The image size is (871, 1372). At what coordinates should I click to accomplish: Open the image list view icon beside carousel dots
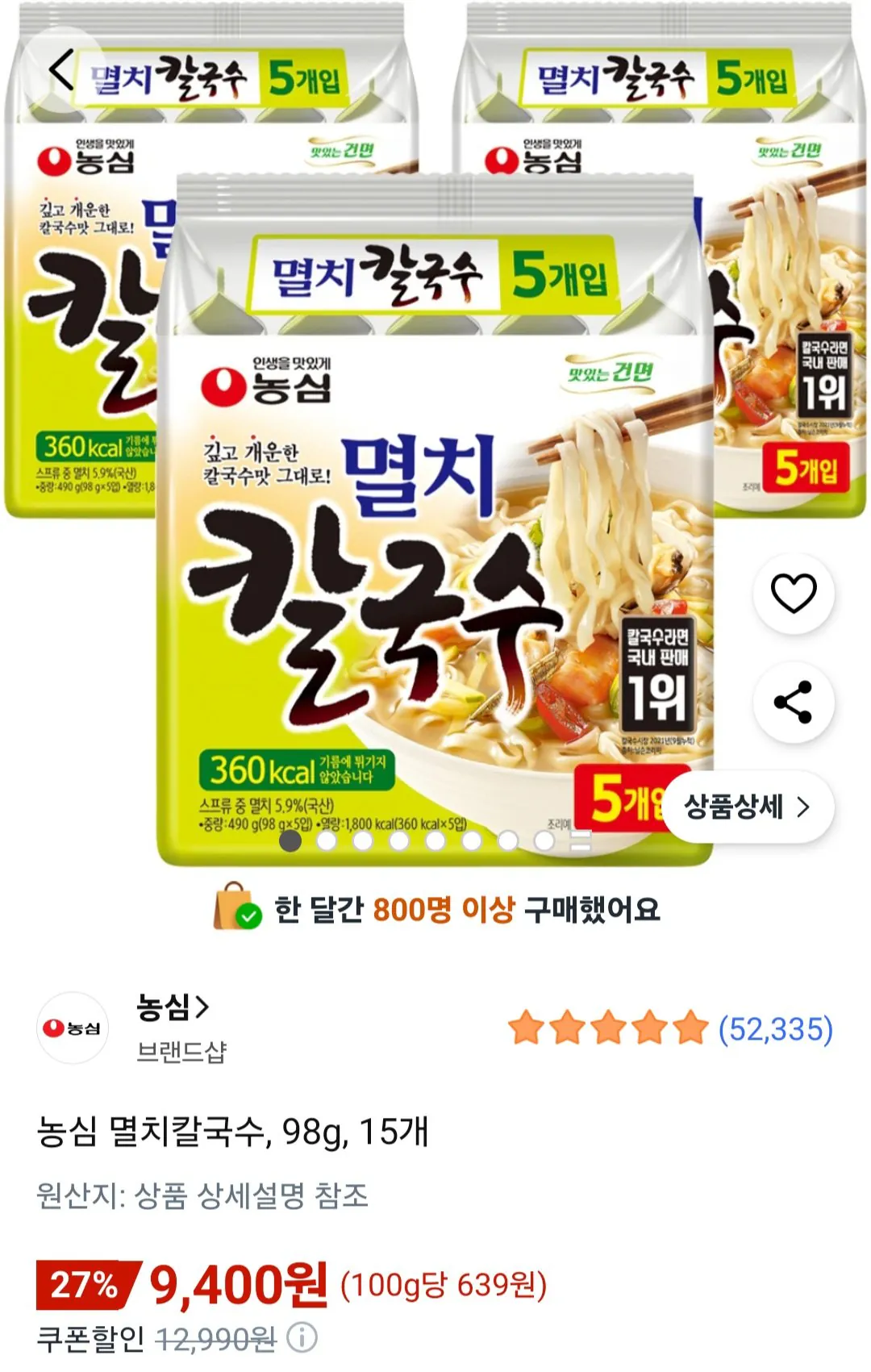click(582, 841)
